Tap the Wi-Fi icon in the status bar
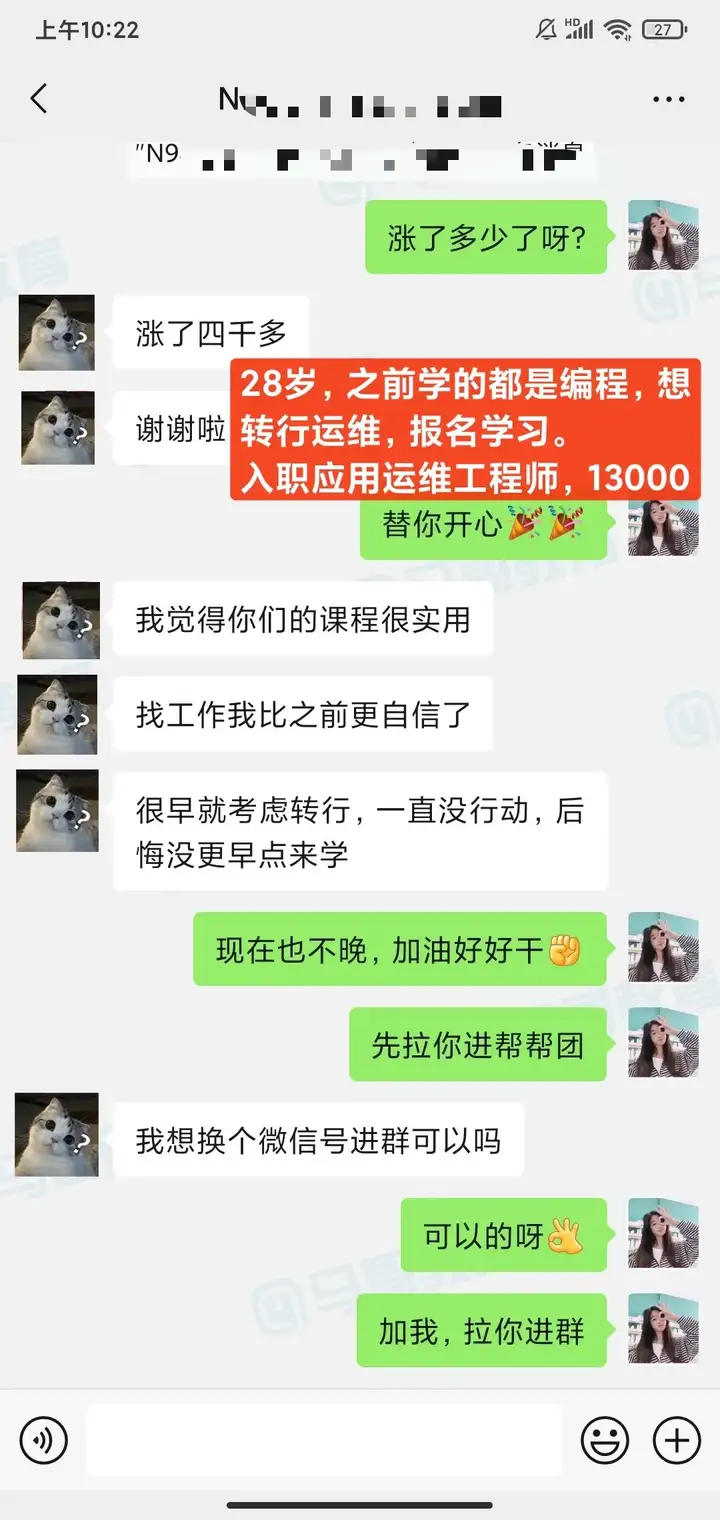 point(618,29)
